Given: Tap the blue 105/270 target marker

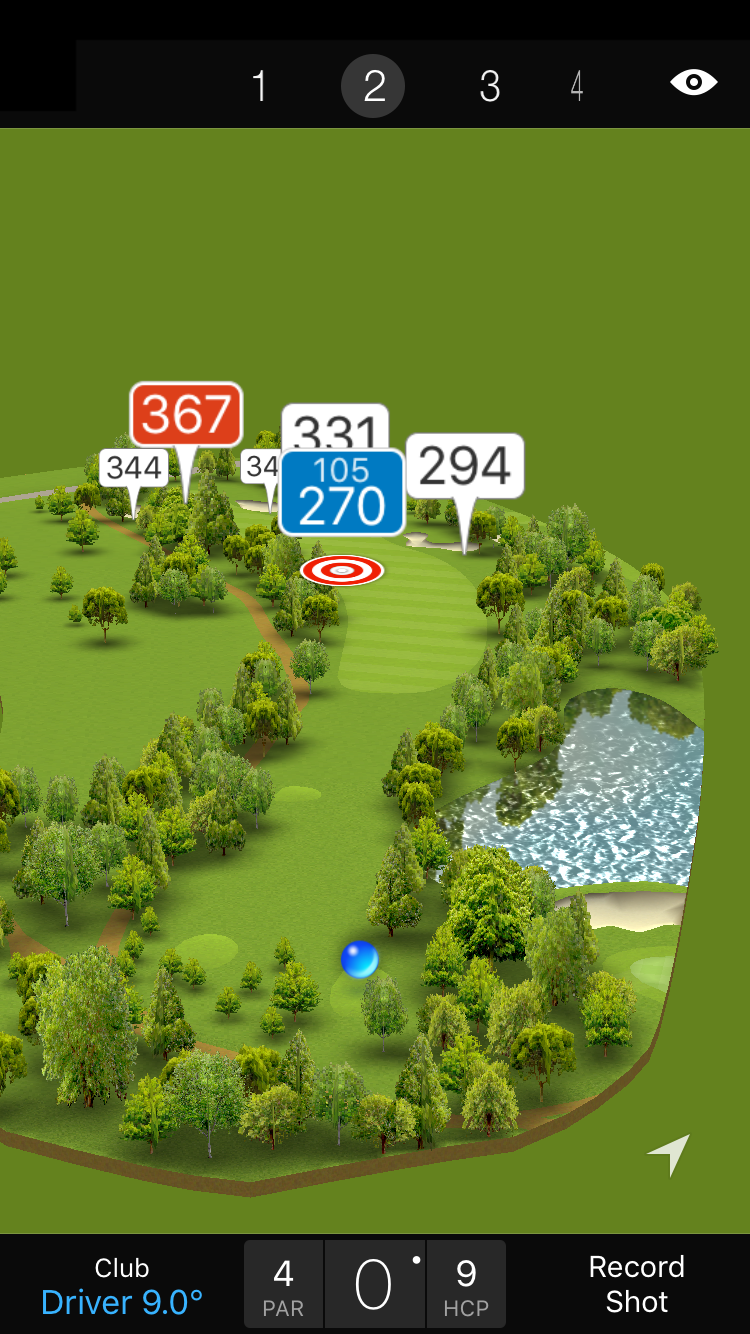Looking at the screenshot, I should tap(342, 493).
